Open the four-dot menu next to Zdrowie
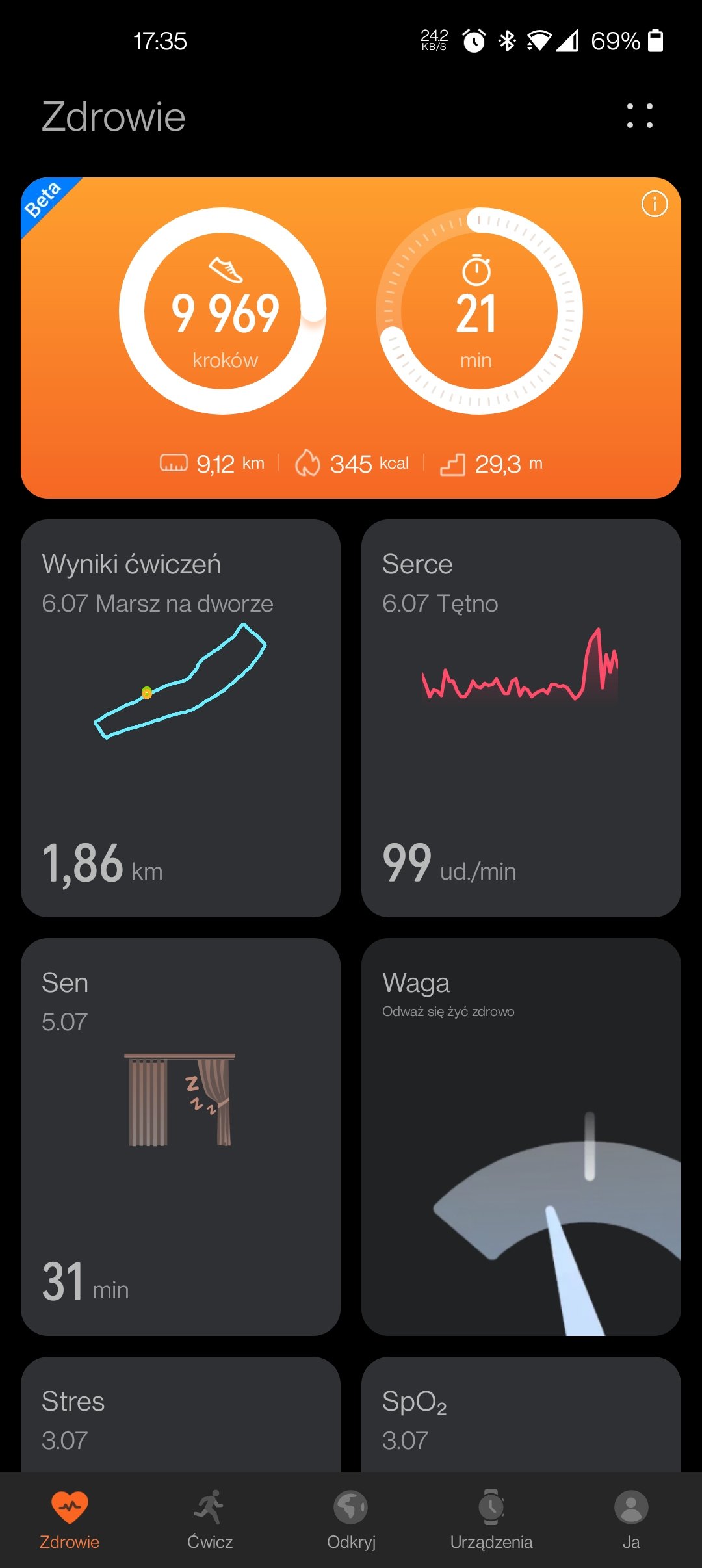Image resolution: width=702 pixels, height=1568 pixels. [x=640, y=116]
